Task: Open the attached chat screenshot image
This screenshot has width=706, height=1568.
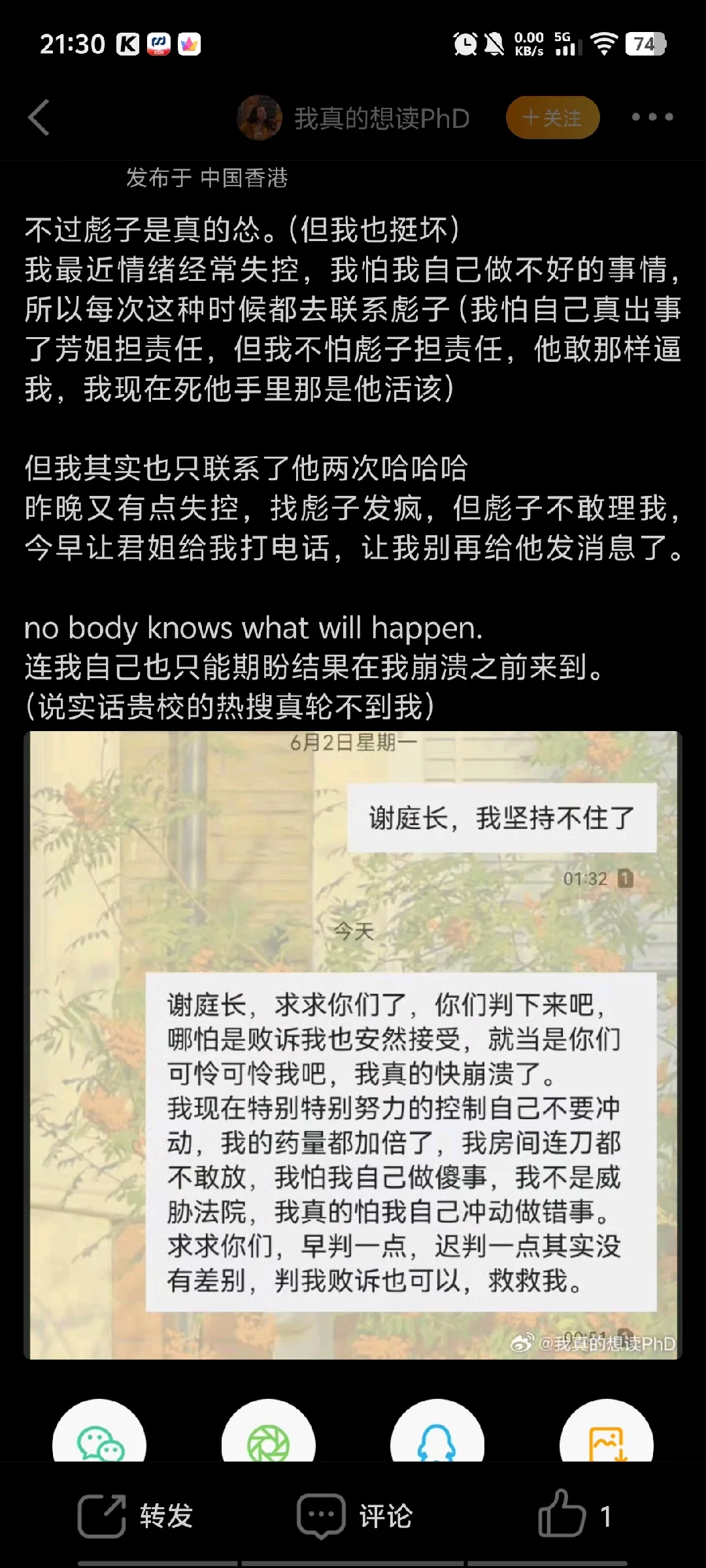Action: tap(353, 1045)
